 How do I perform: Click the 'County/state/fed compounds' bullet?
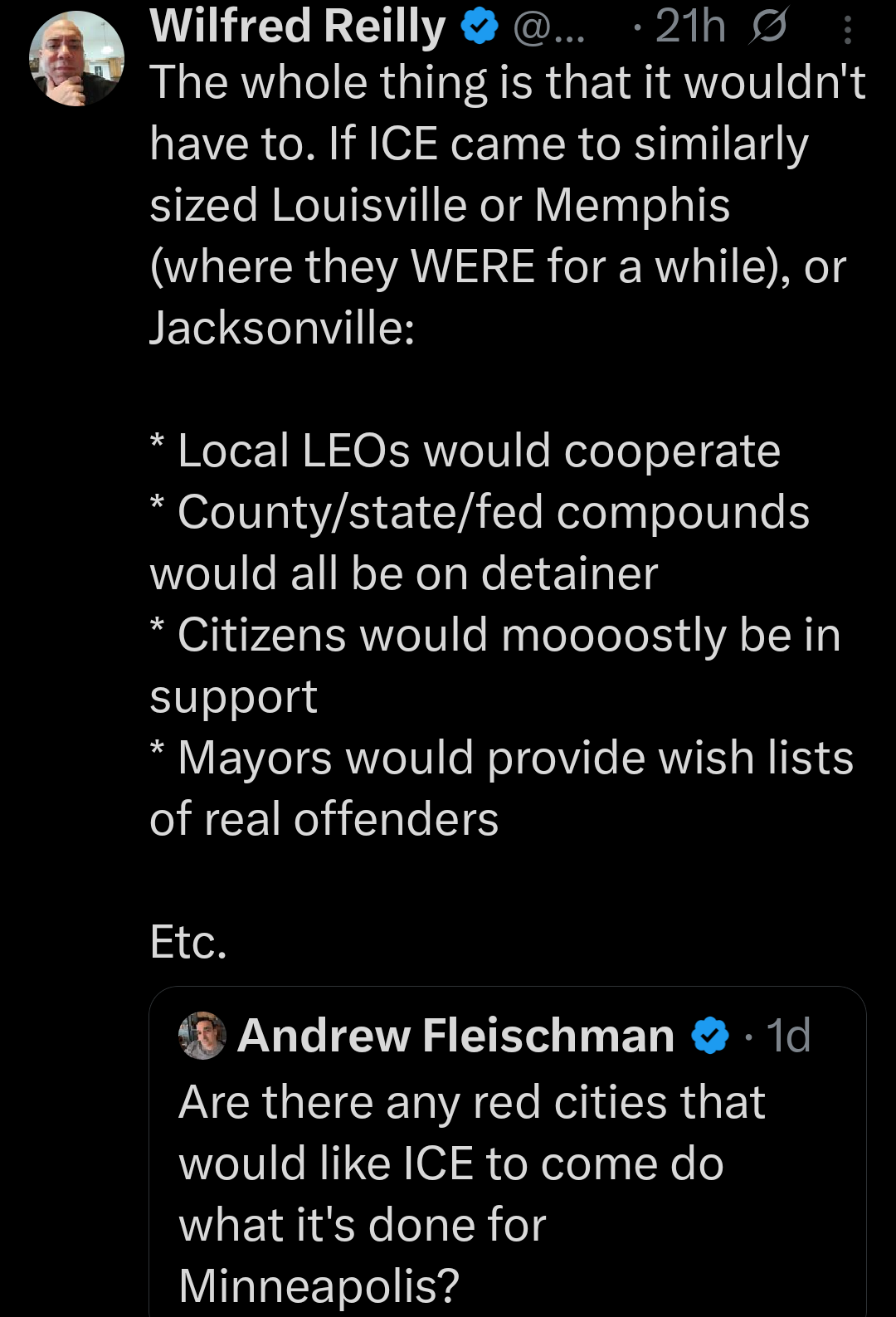click(x=480, y=512)
